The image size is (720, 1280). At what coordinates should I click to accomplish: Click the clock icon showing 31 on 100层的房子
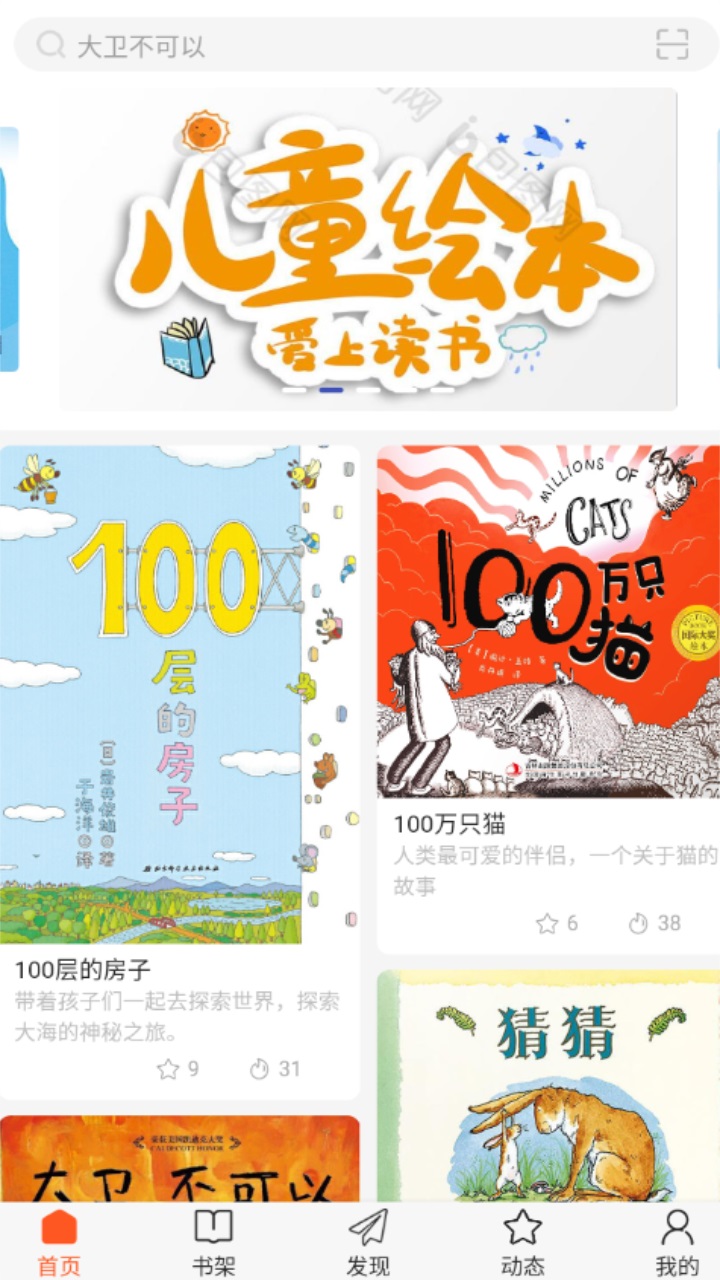pyautogui.click(x=258, y=1069)
